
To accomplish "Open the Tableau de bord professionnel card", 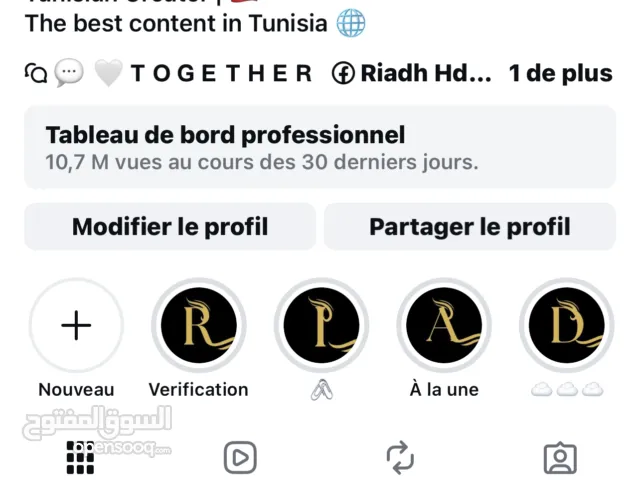I will (x=320, y=147).
